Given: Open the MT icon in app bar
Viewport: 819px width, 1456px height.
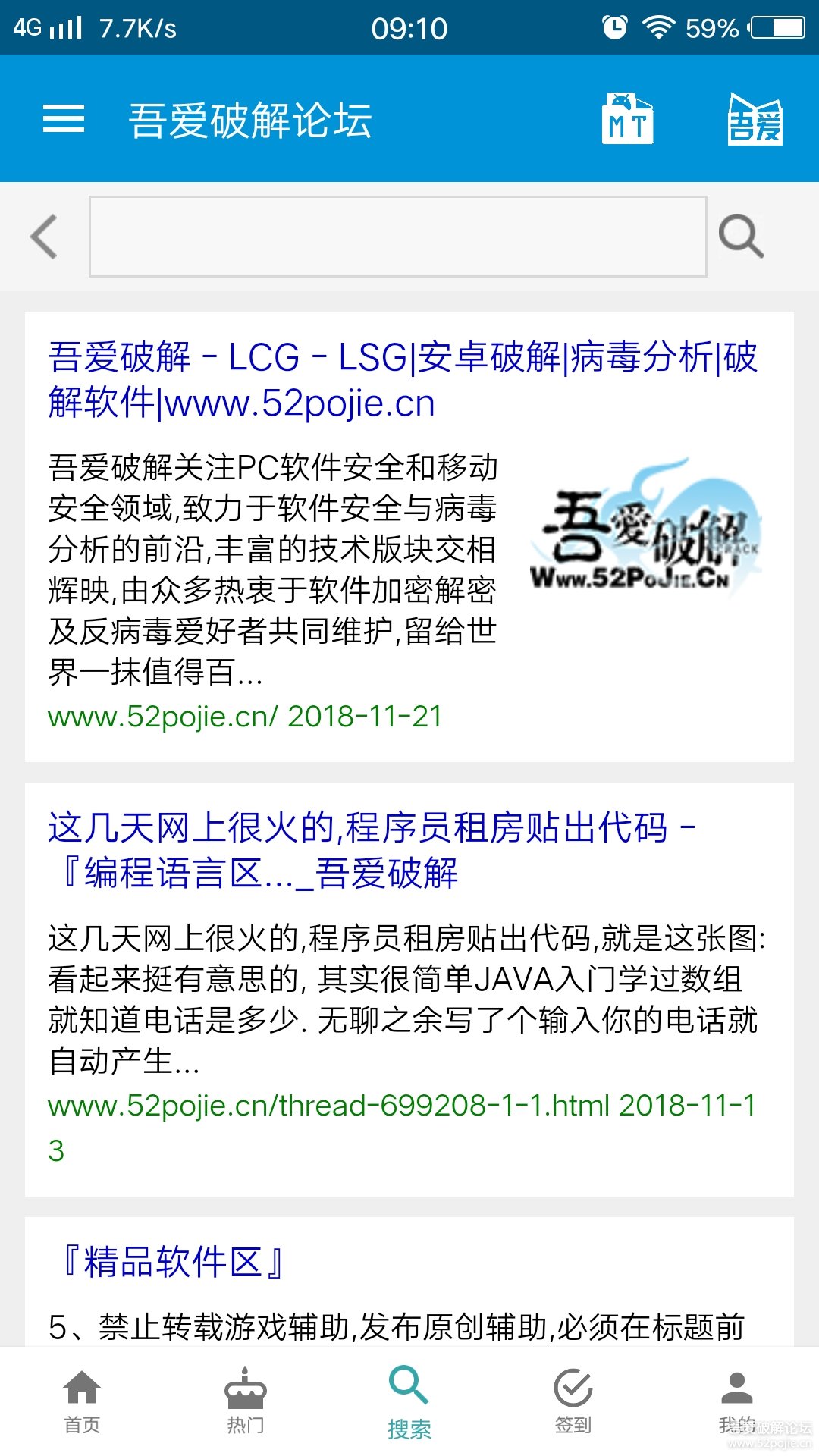Looking at the screenshot, I should [x=627, y=119].
